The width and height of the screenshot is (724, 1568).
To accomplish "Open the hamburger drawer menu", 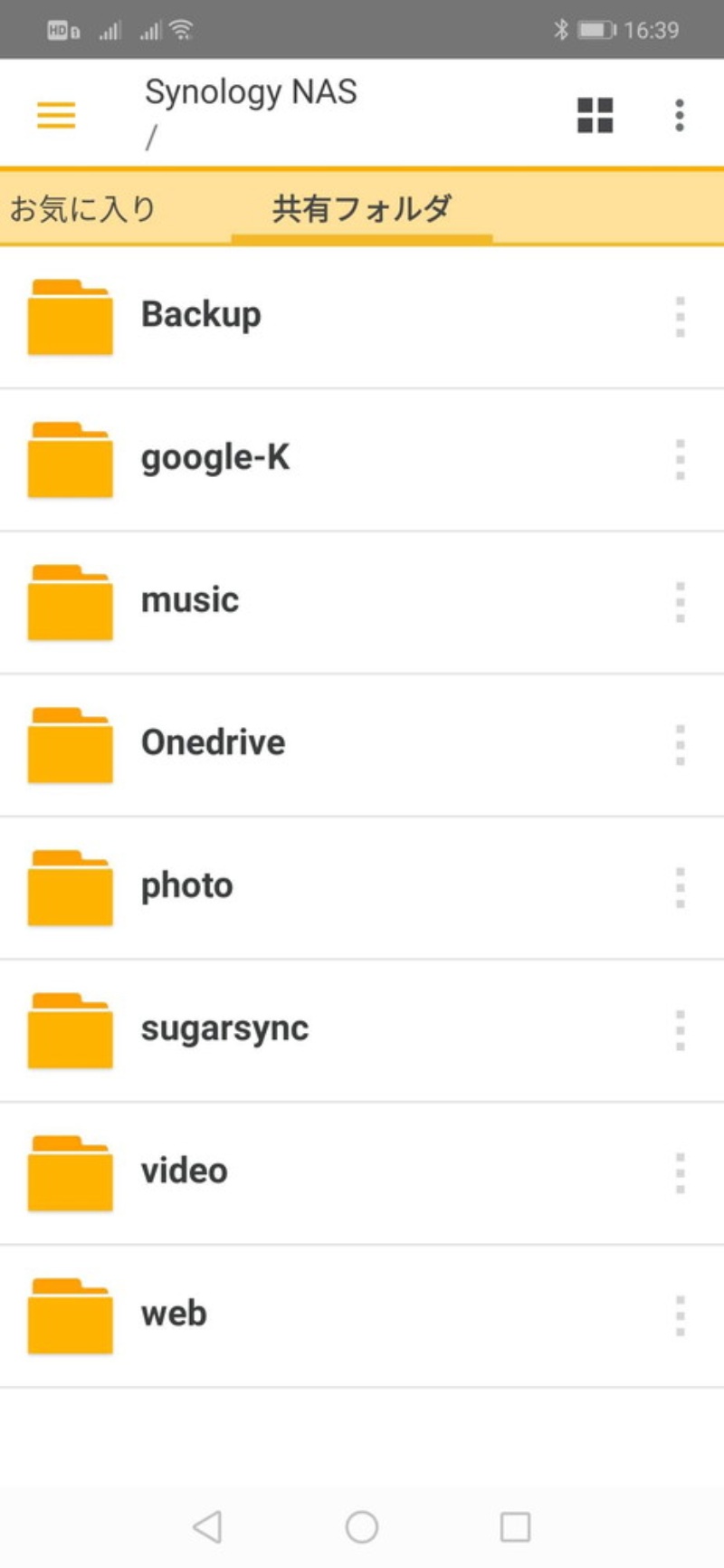I will pos(56,115).
